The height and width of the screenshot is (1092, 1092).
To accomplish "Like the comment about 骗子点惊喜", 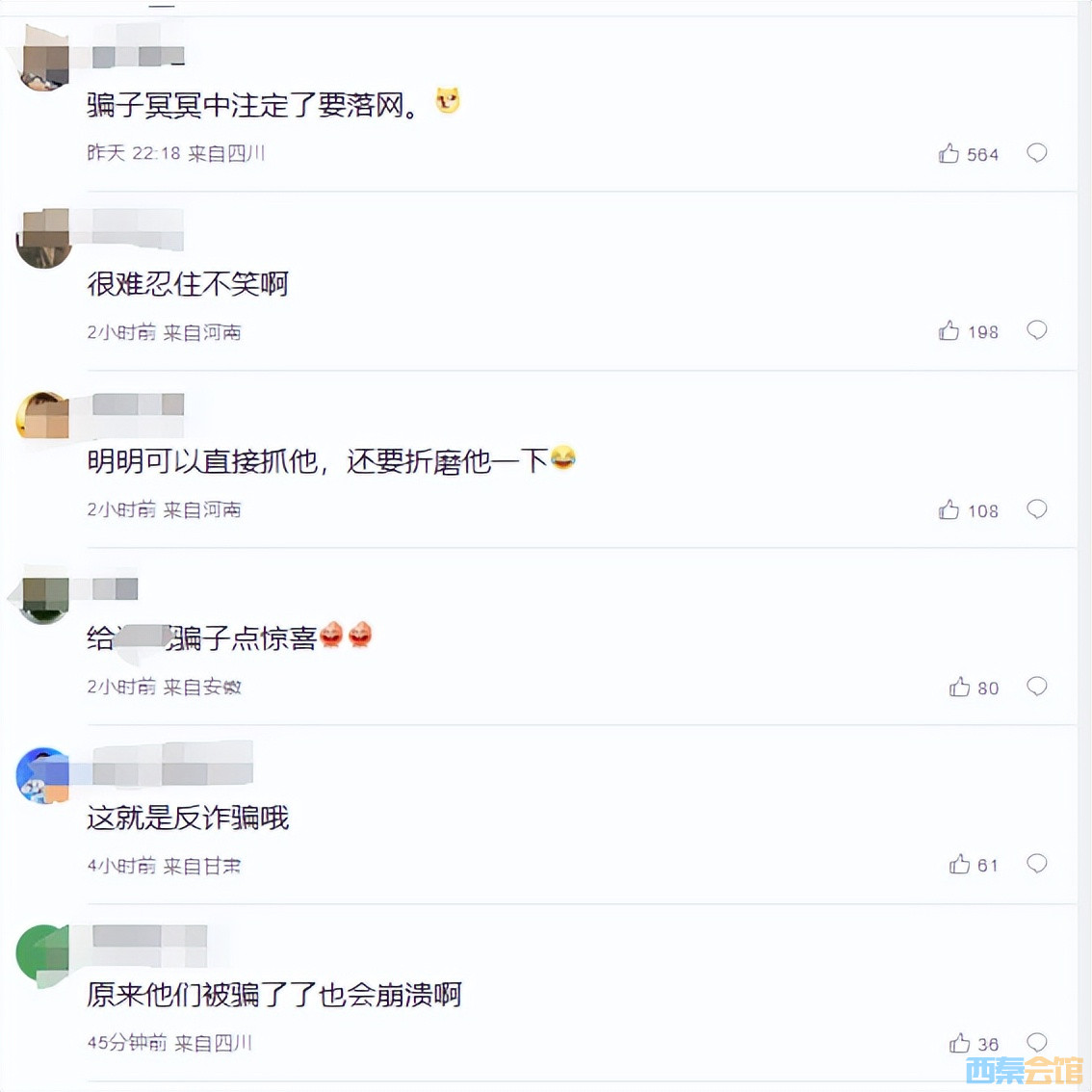I will click(x=959, y=688).
